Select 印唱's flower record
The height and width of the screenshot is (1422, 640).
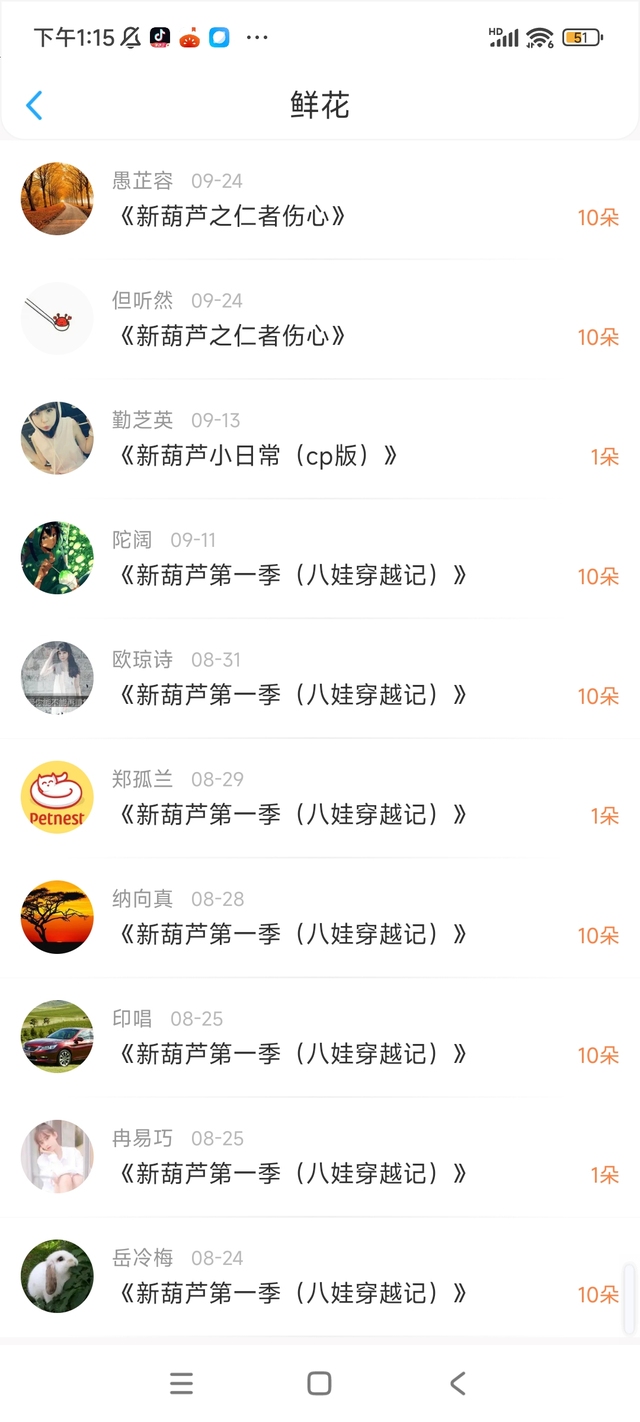click(x=320, y=1038)
